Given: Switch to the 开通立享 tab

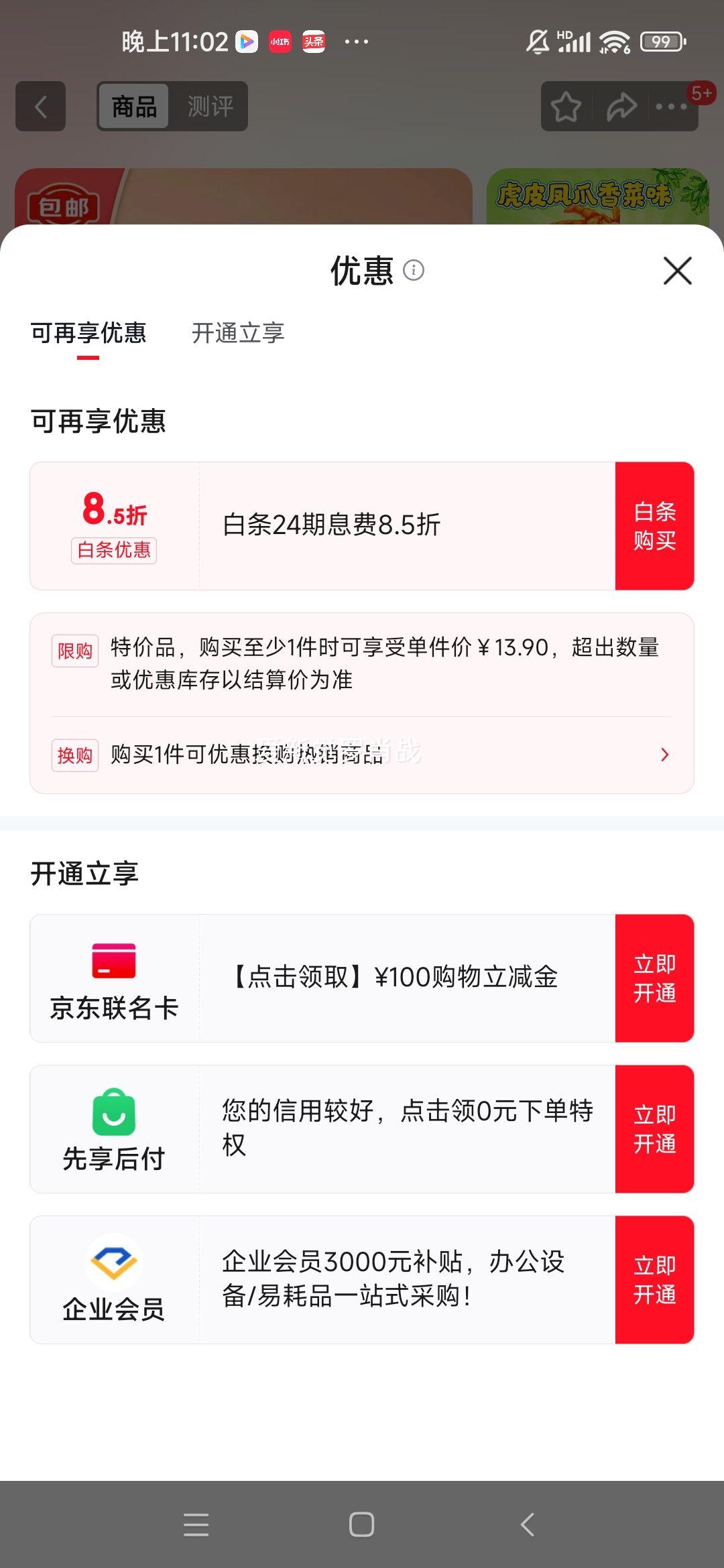Looking at the screenshot, I should click(x=238, y=333).
